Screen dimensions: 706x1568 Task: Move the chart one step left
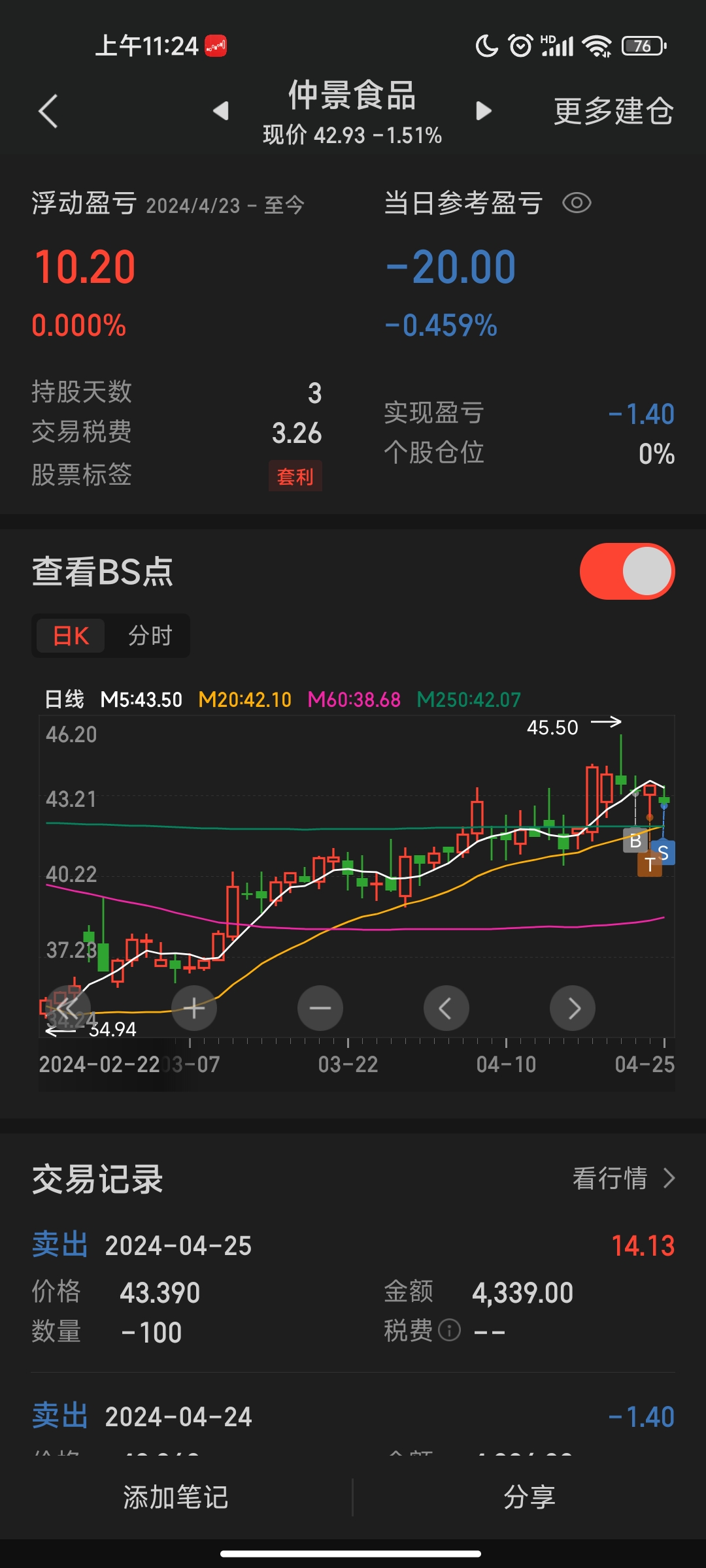point(446,1008)
